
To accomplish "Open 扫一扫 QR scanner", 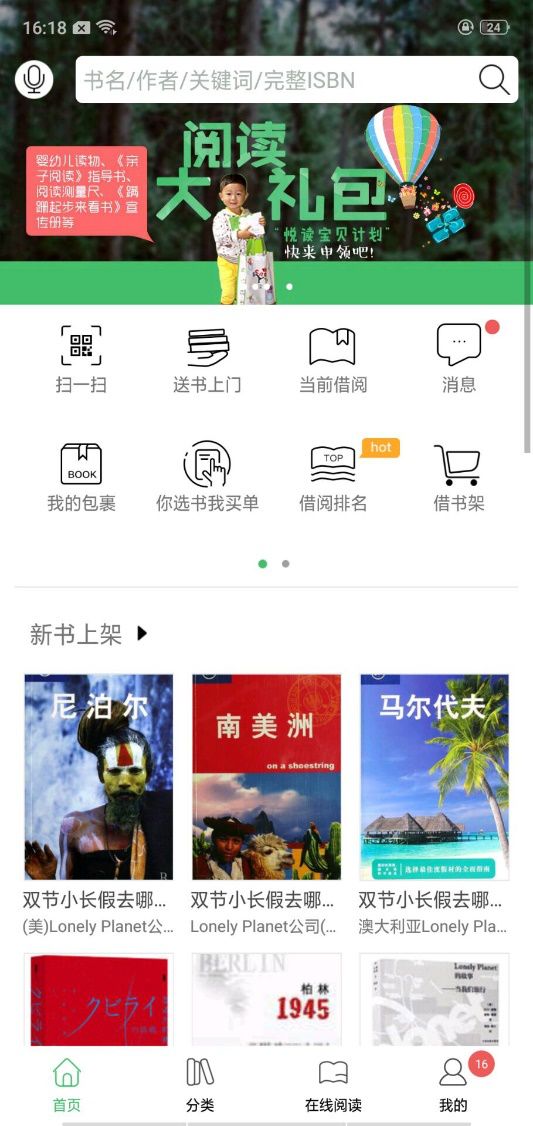I will click(x=81, y=359).
